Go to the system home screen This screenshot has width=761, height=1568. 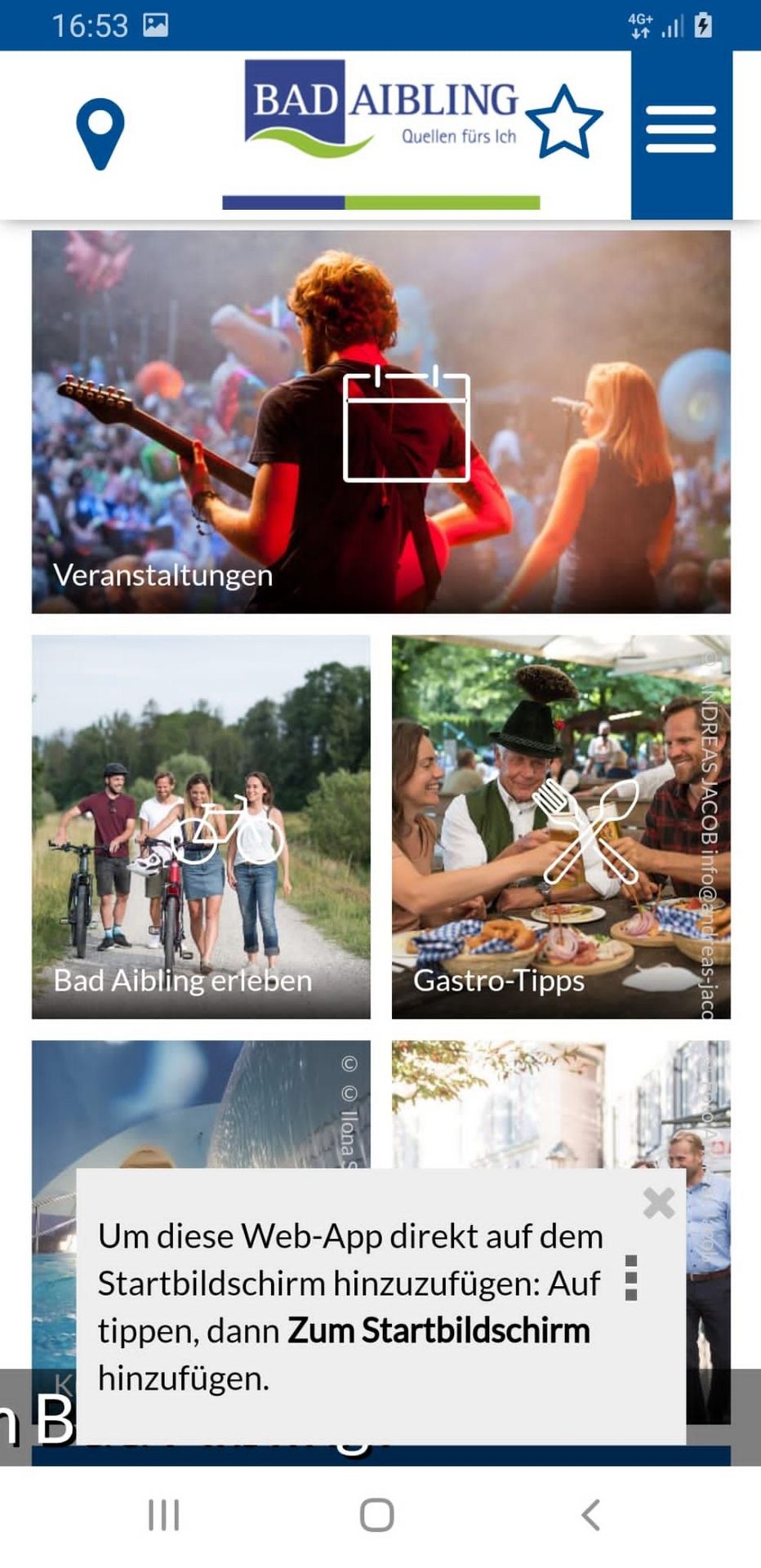pos(376,1515)
